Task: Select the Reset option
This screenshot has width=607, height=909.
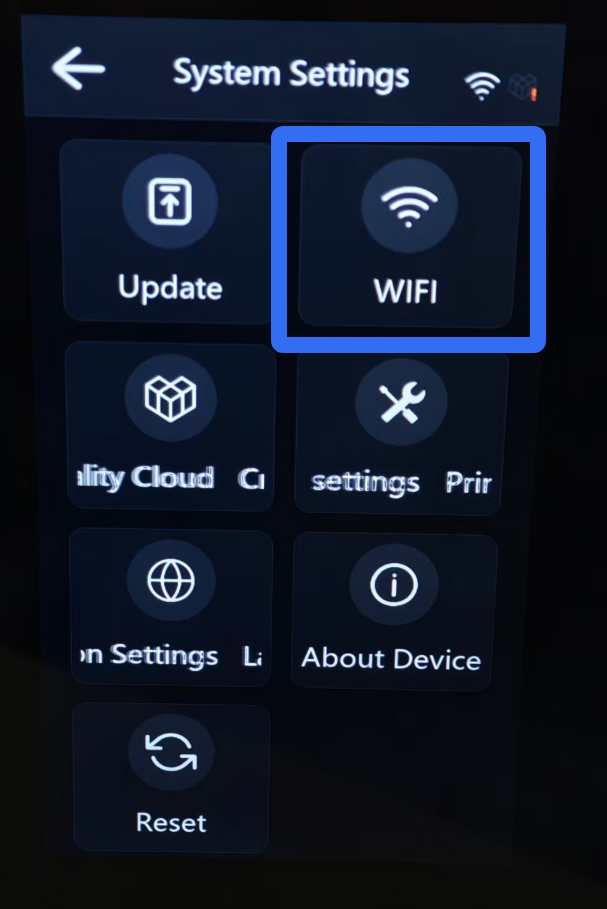Action: pyautogui.click(x=171, y=777)
